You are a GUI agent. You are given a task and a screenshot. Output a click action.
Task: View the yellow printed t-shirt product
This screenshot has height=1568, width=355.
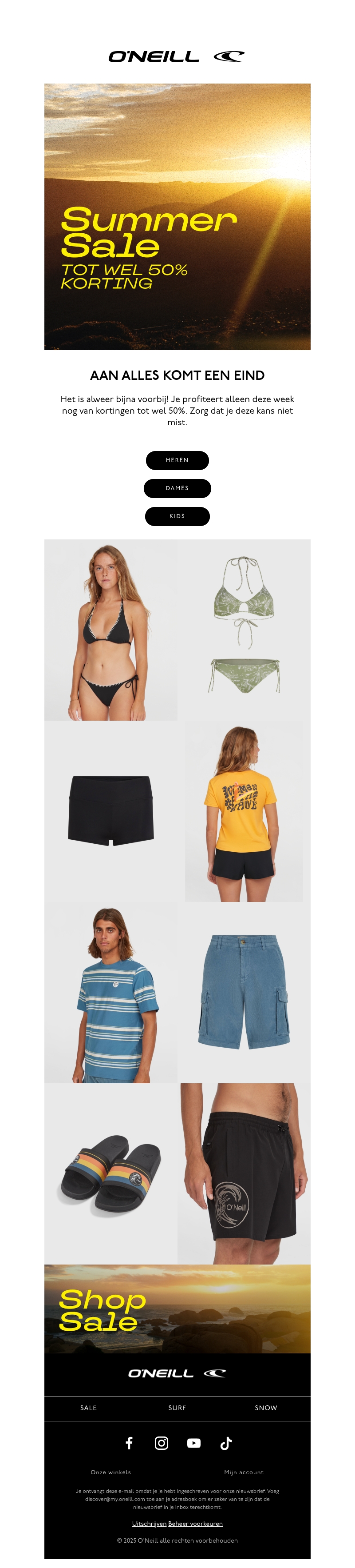(x=244, y=811)
